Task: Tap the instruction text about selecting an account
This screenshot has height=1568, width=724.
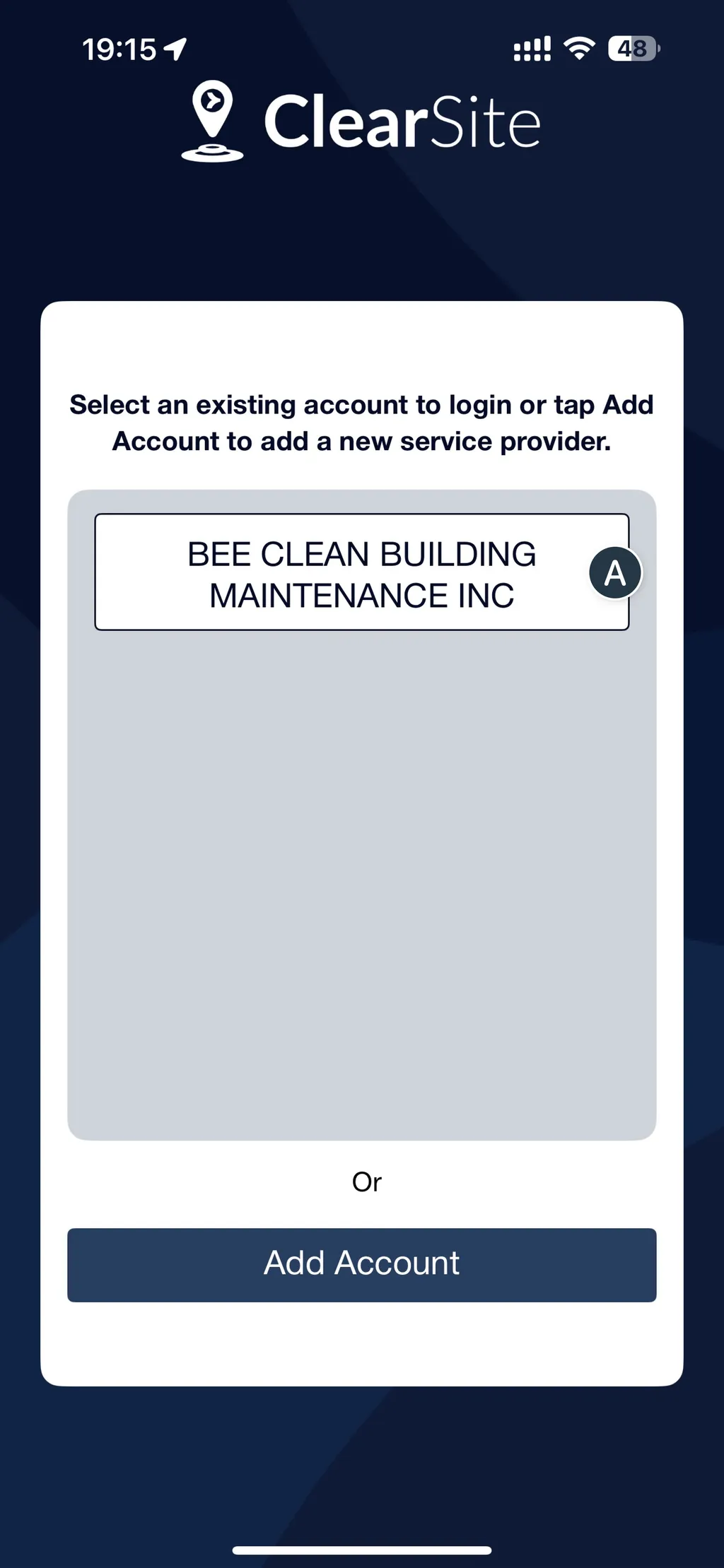Action: [x=361, y=423]
